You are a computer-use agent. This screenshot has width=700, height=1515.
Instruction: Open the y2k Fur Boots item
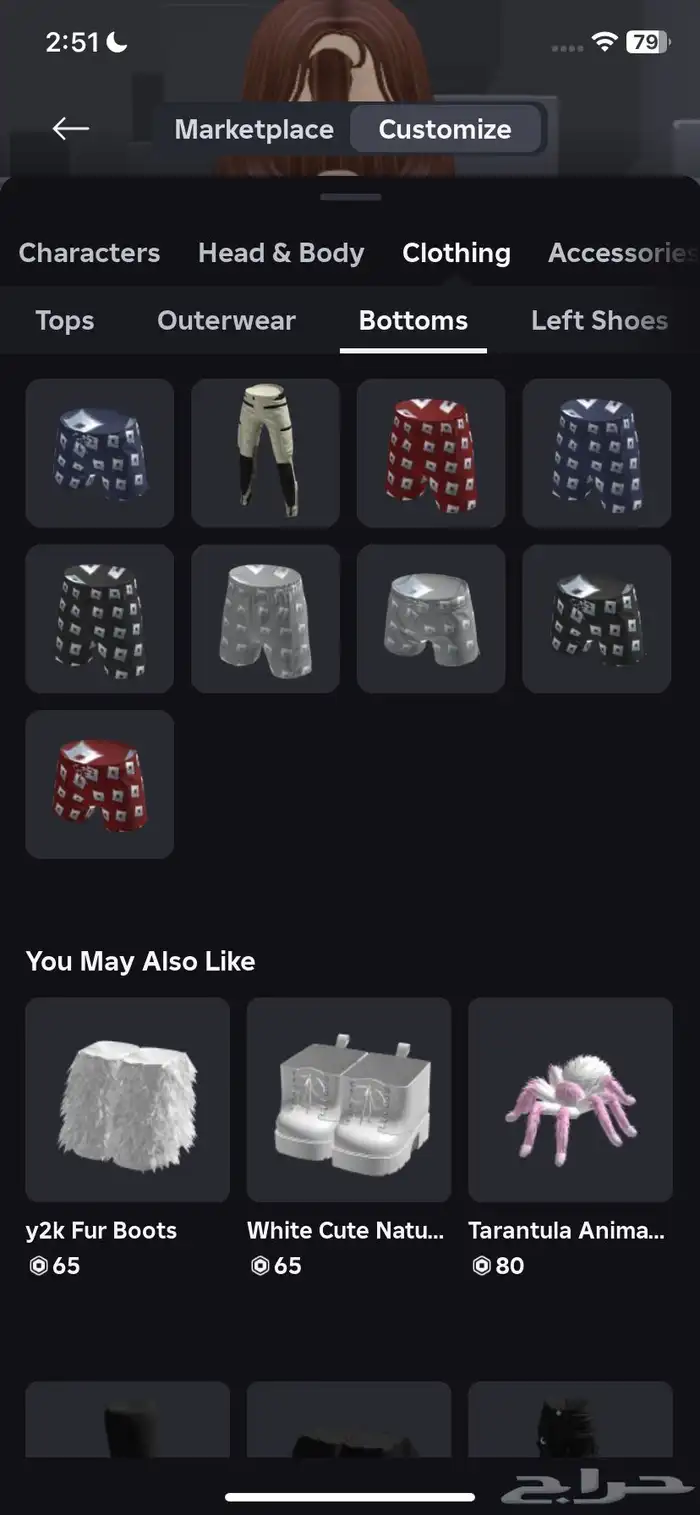[x=127, y=1100]
